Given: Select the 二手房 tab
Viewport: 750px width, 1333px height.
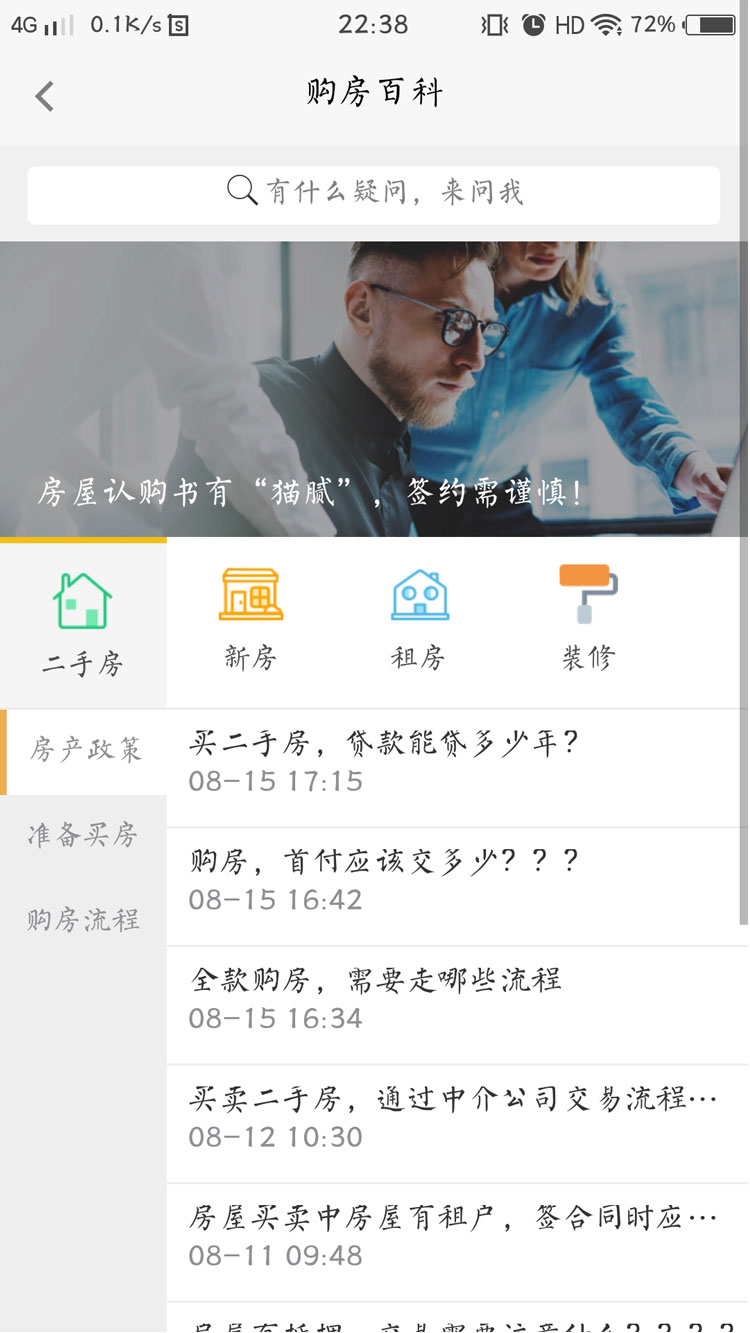Looking at the screenshot, I should point(83,624).
